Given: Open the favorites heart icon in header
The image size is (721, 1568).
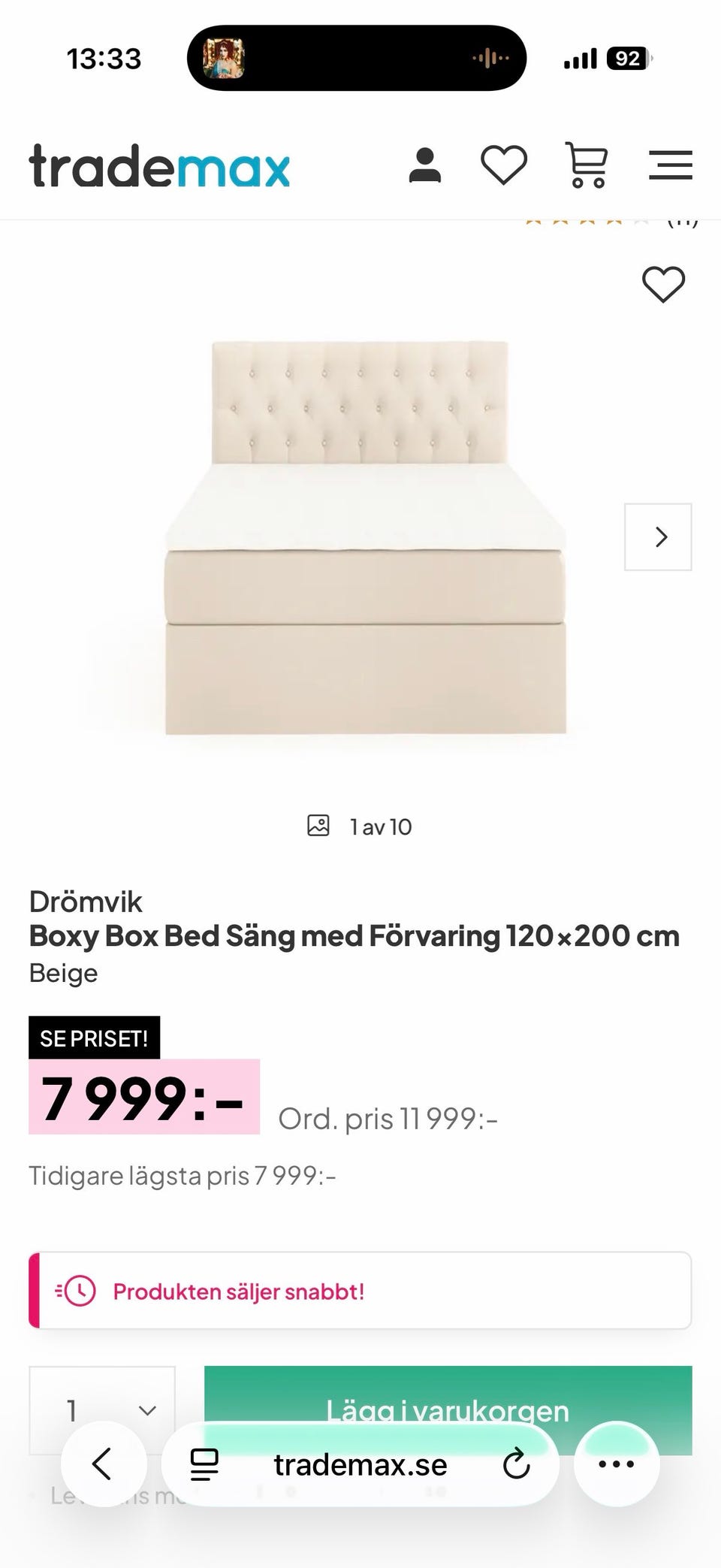Looking at the screenshot, I should point(505,164).
